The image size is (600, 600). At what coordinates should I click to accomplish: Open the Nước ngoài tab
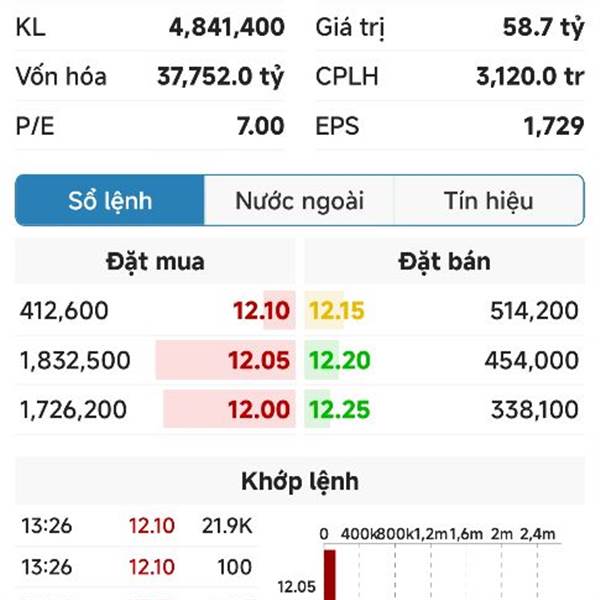[299, 201]
